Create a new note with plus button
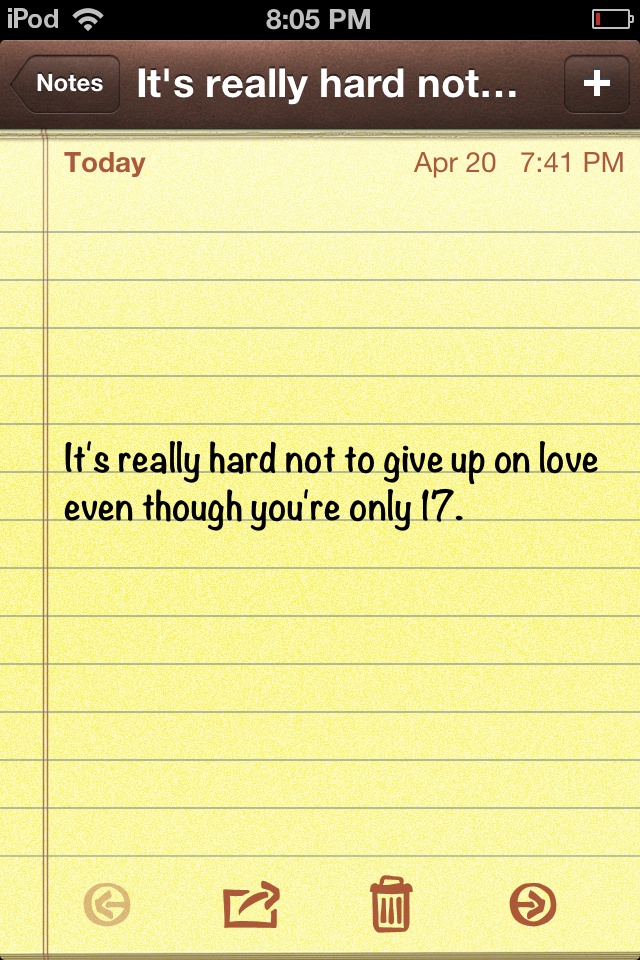This screenshot has height=960, width=640. (596, 84)
